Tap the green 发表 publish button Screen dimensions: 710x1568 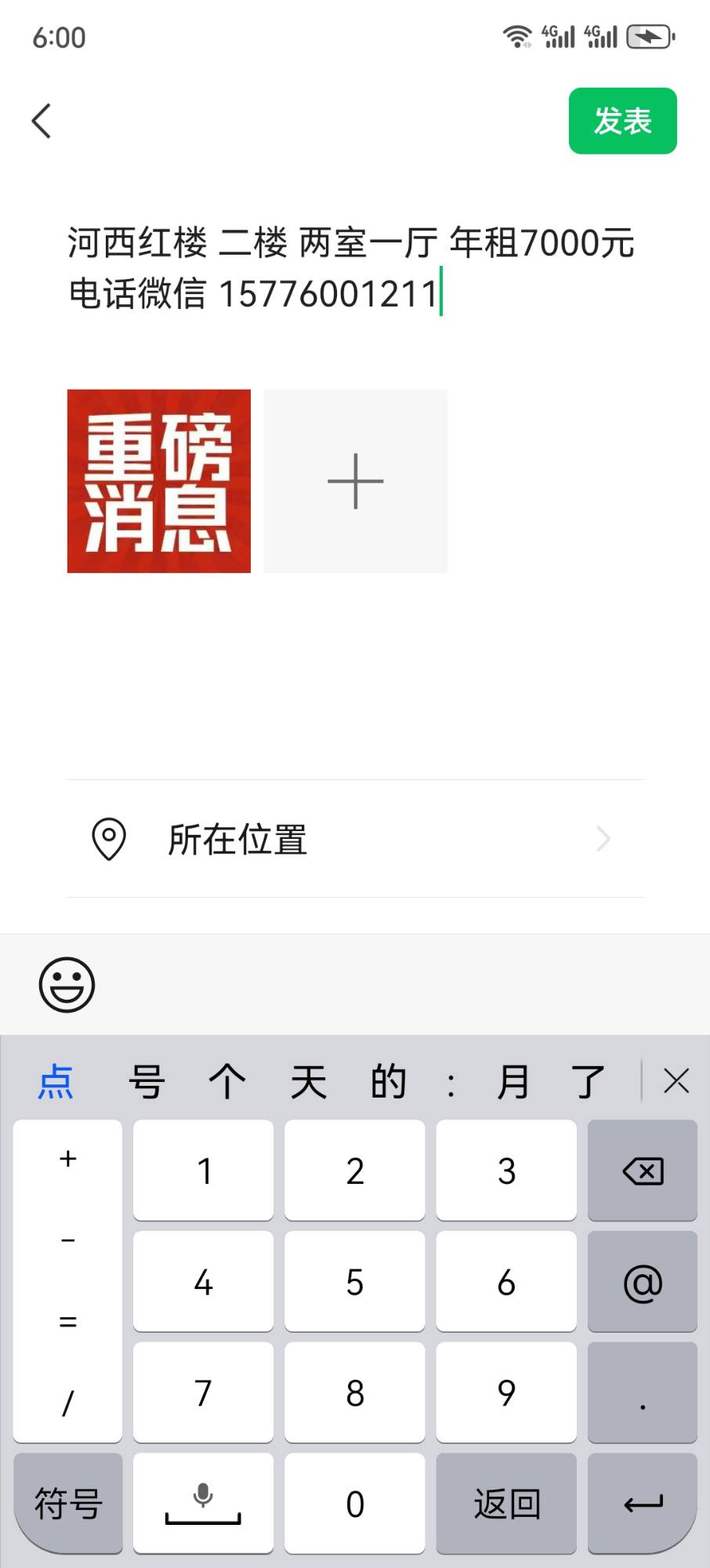click(x=622, y=121)
